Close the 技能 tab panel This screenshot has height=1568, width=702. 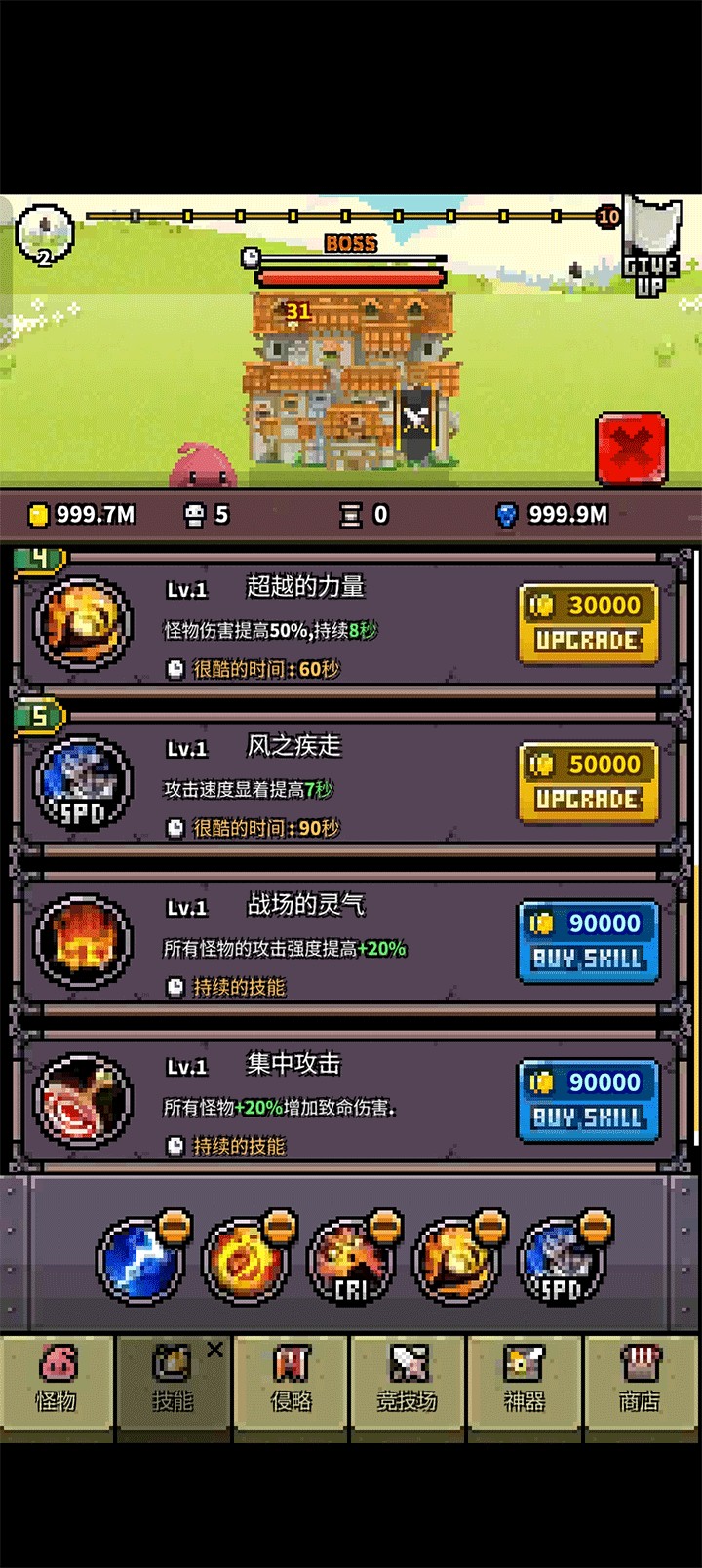215,1350
